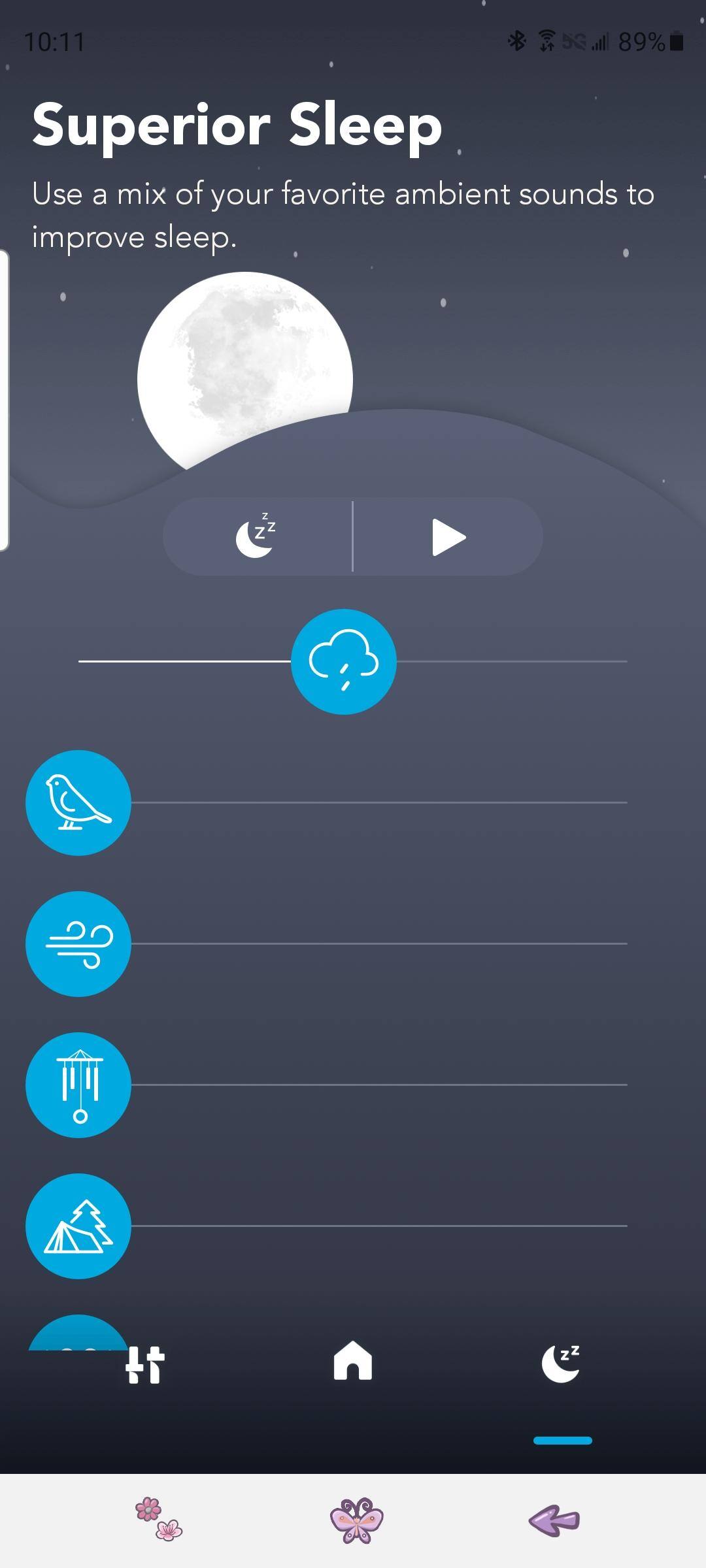Tap the rain cloud volume slider knob
The height and width of the screenshot is (1568, 706).
[x=344, y=661]
